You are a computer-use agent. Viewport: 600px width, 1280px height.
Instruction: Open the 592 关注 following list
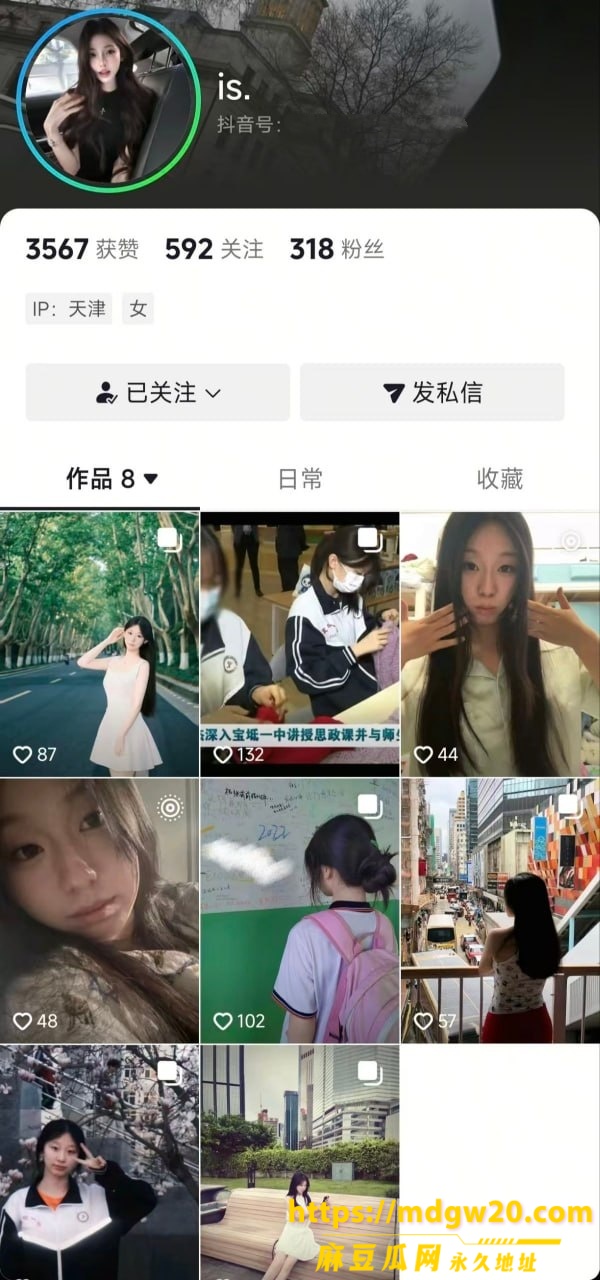tap(214, 249)
